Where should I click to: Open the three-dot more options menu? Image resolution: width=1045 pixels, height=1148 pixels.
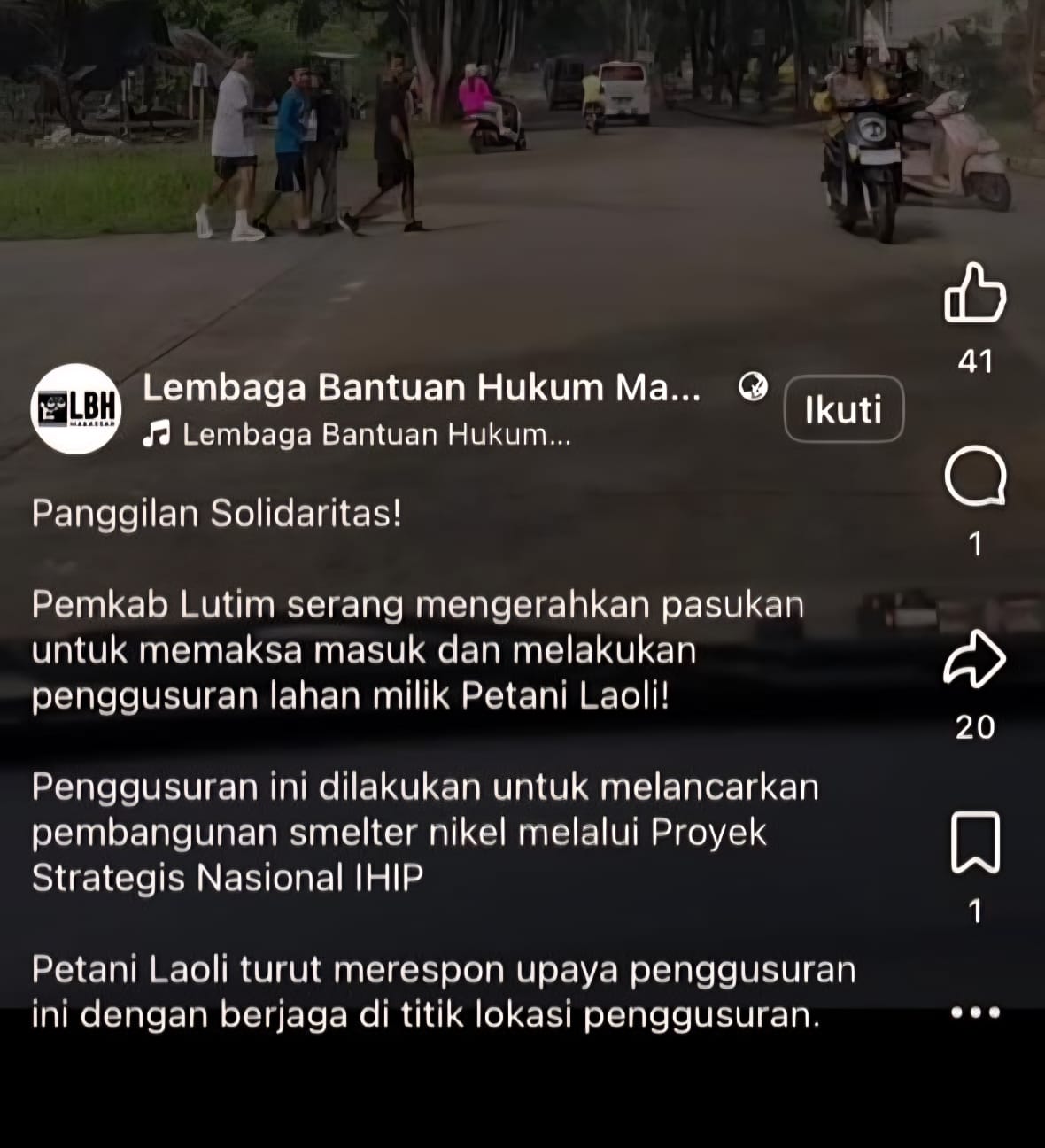click(x=975, y=1012)
